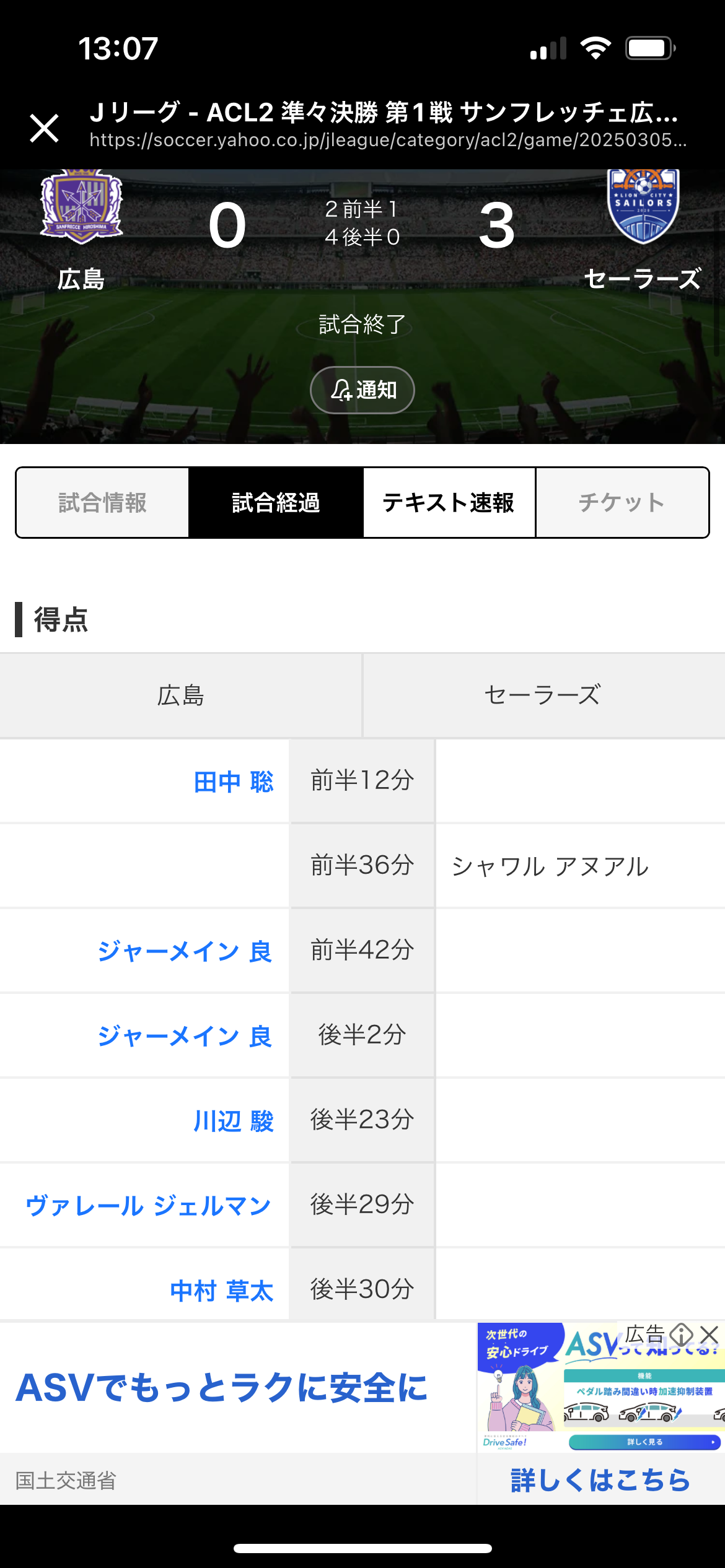Screen dimensions: 725x1568
Task: Open 中村 草太 player link
Action: (222, 1291)
